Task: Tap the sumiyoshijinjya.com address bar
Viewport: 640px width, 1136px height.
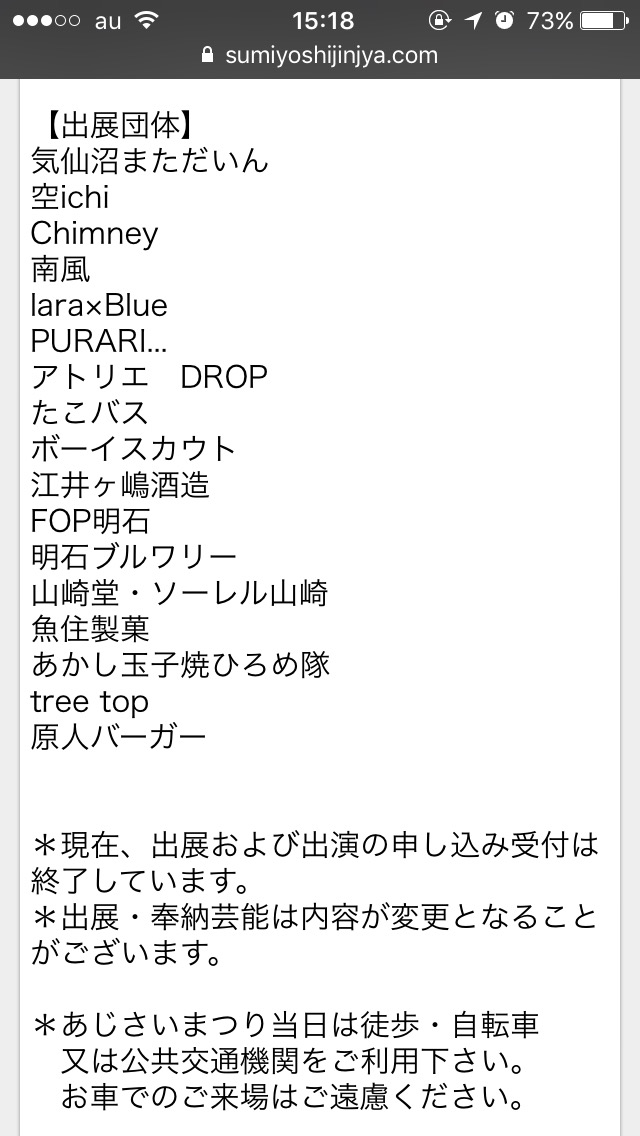Action: 320,56
